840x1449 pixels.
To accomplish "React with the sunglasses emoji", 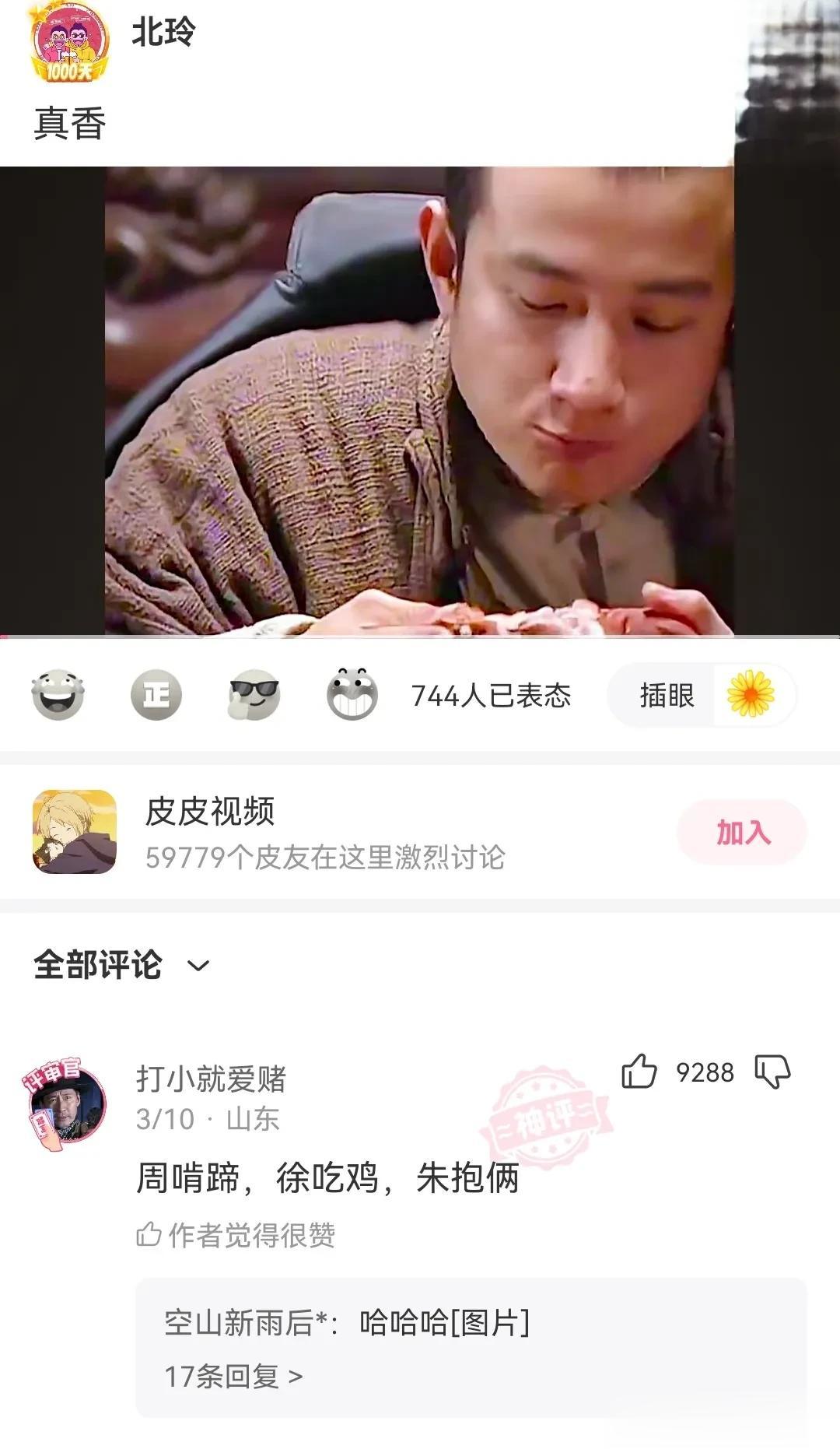I will point(254,694).
